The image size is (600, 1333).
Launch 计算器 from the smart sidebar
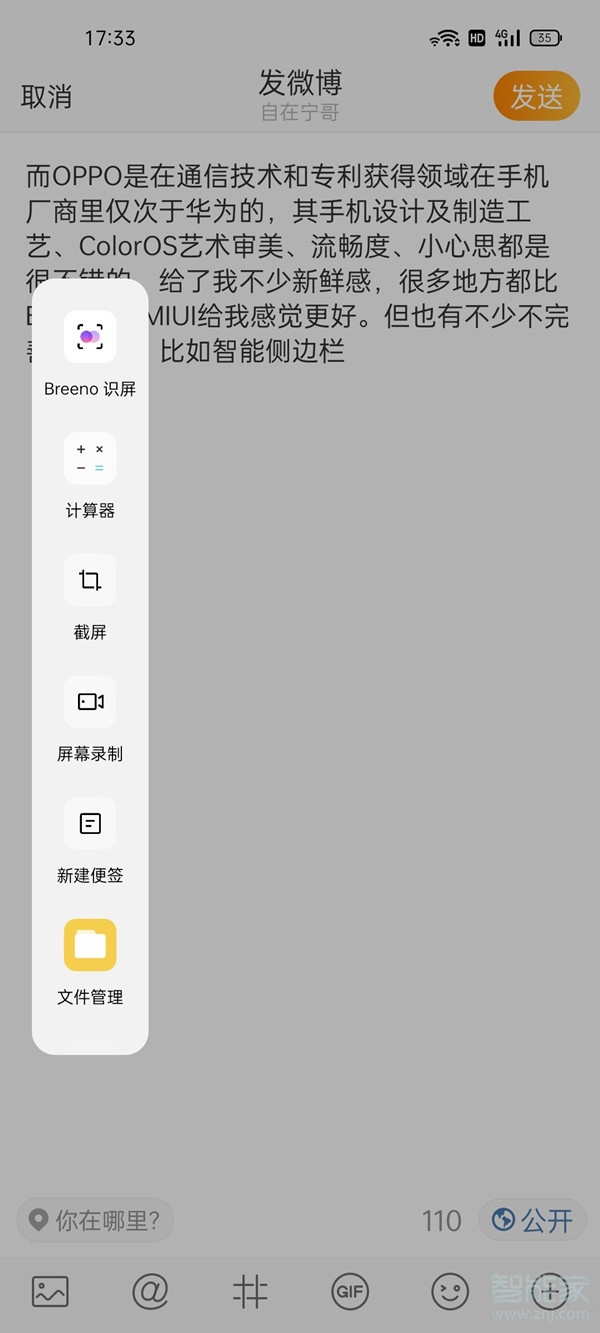[x=90, y=459]
